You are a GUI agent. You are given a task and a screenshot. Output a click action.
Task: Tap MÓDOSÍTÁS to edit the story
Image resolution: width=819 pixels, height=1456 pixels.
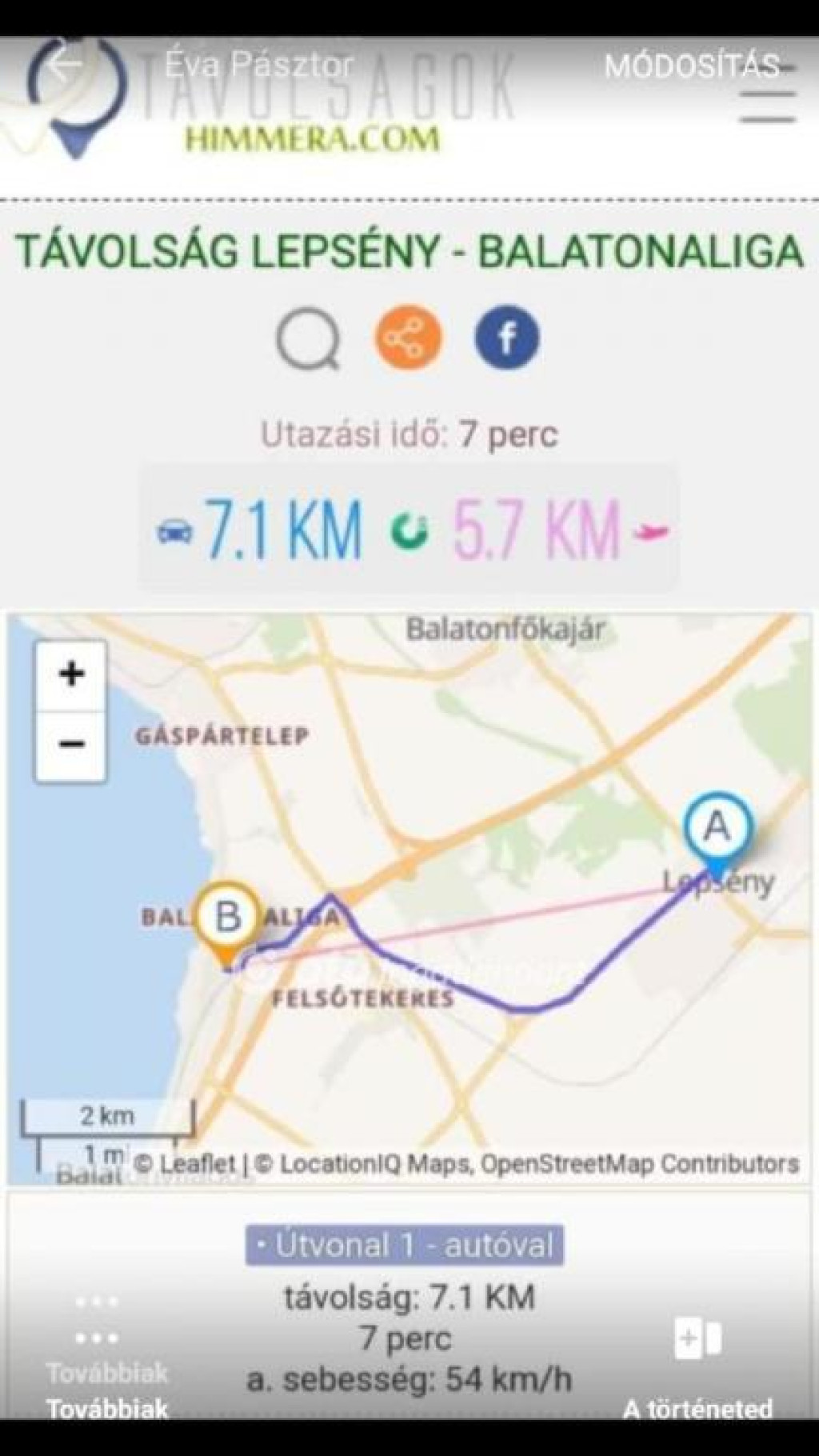click(691, 66)
